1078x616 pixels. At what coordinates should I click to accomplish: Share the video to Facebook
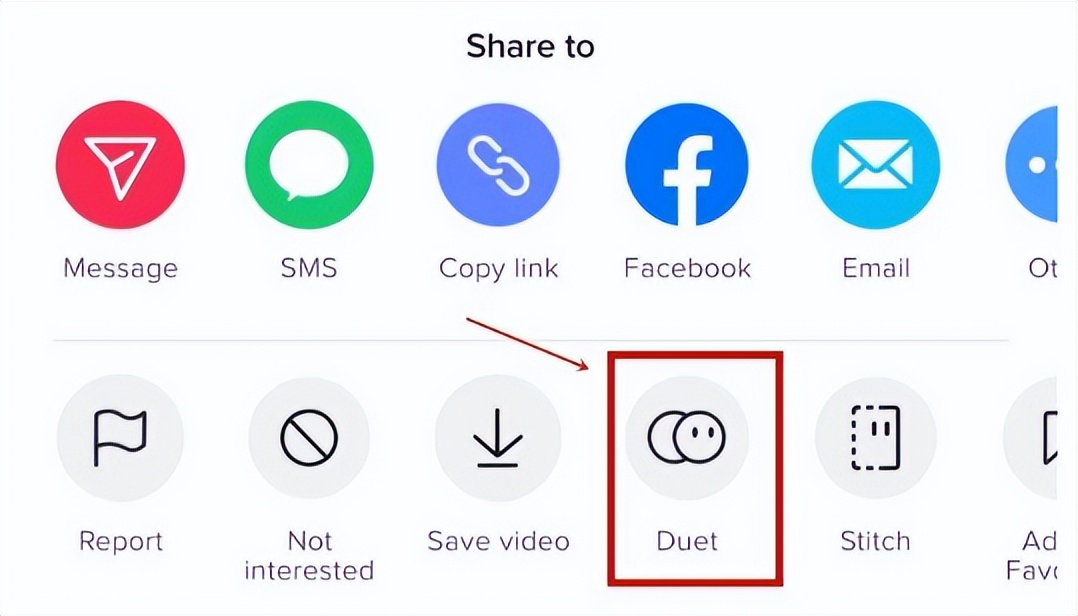[688, 165]
